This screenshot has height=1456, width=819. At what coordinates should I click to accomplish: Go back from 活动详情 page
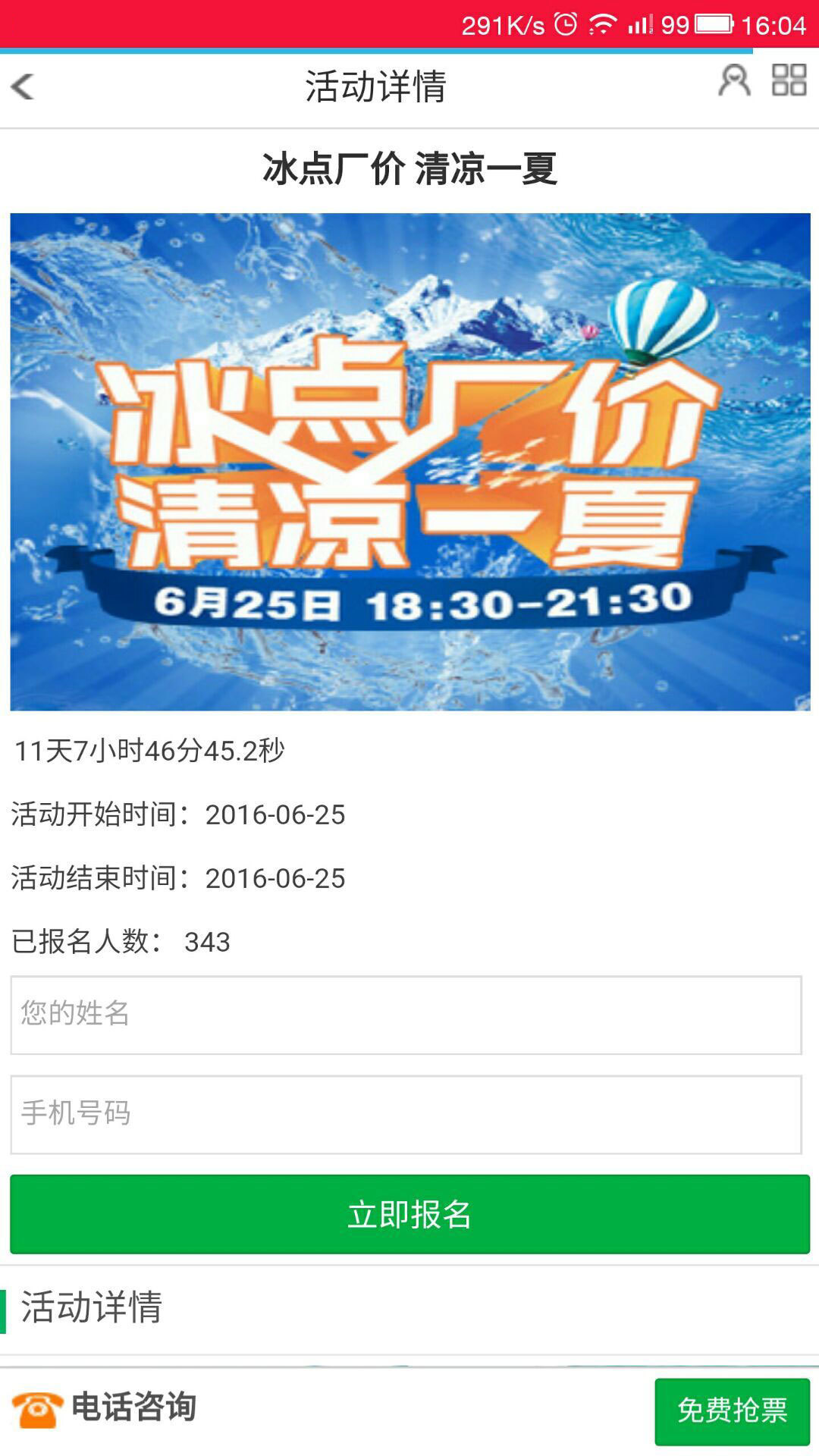24,86
